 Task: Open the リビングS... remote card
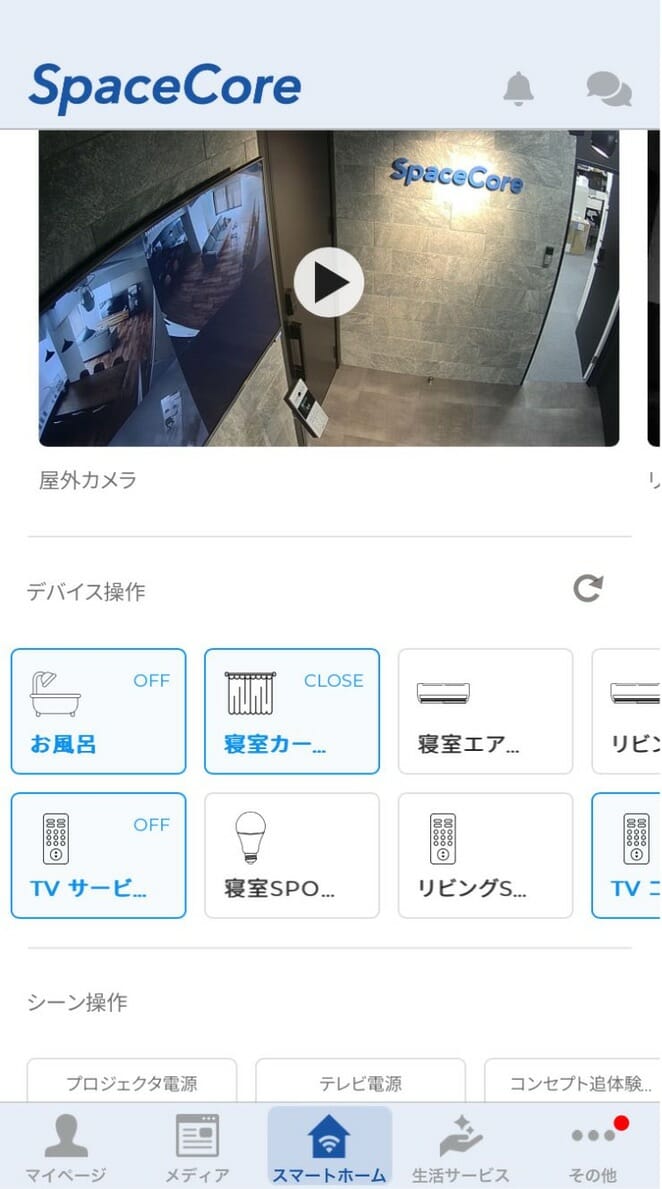tap(485, 855)
